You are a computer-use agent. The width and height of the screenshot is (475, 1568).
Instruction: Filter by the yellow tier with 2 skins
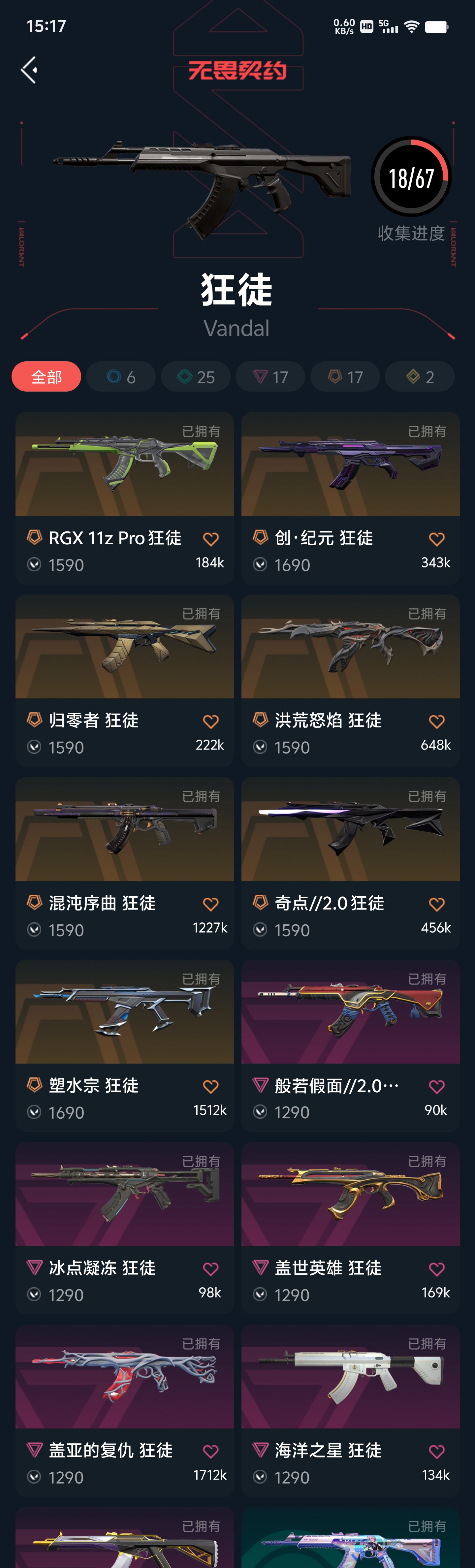click(x=420, y=377)
